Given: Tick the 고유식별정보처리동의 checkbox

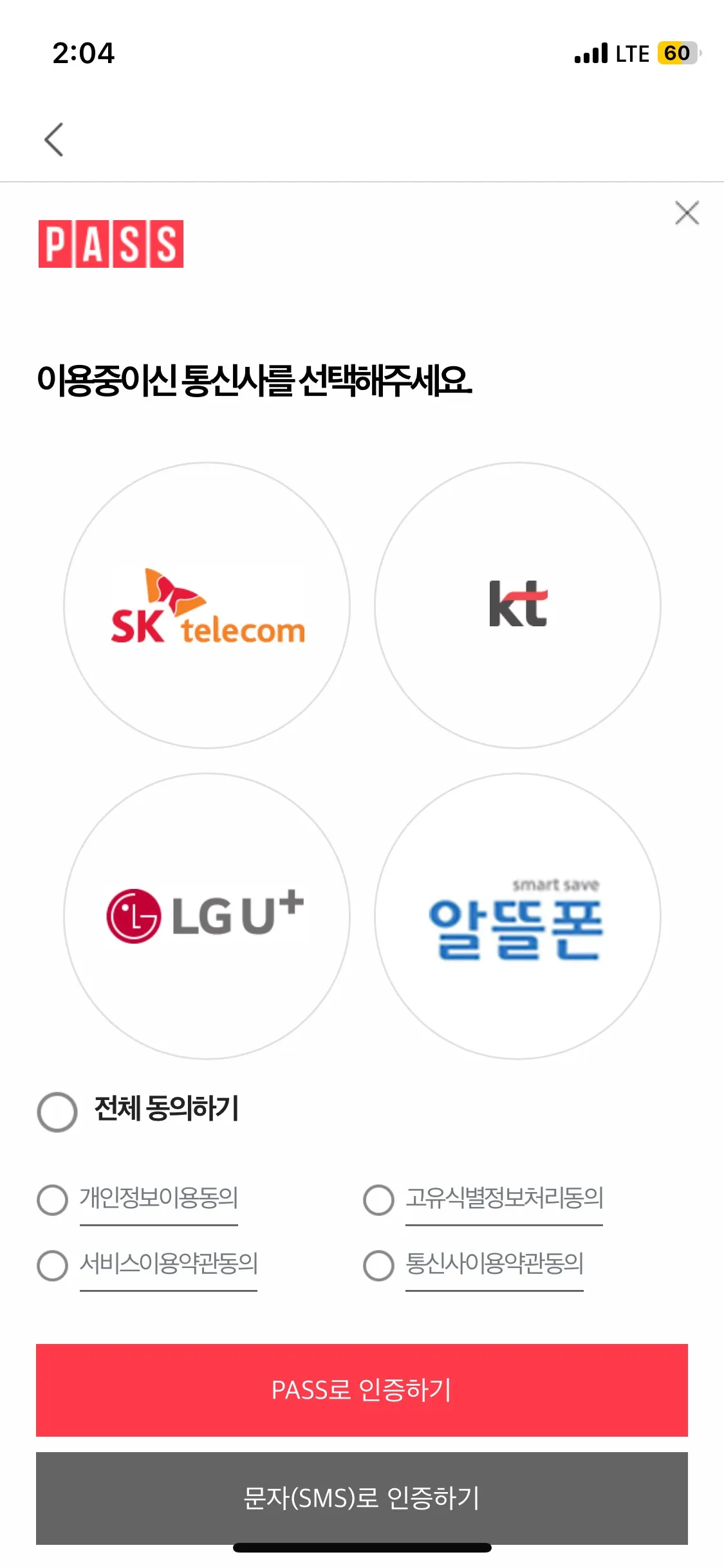Looking at the screenshot, I should click(x=378, y=1200).
